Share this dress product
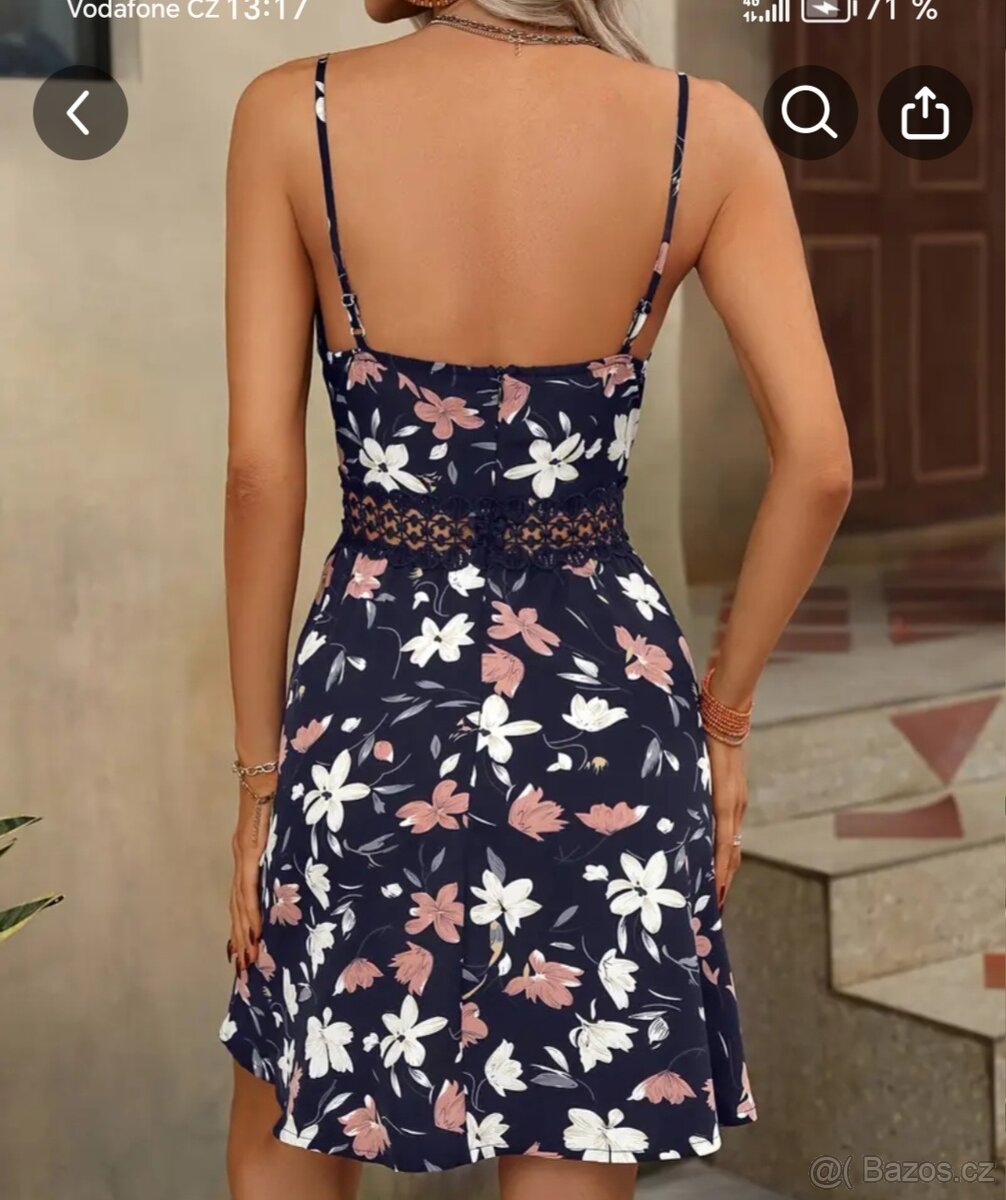The image size is (1006, 1200). 924,113
